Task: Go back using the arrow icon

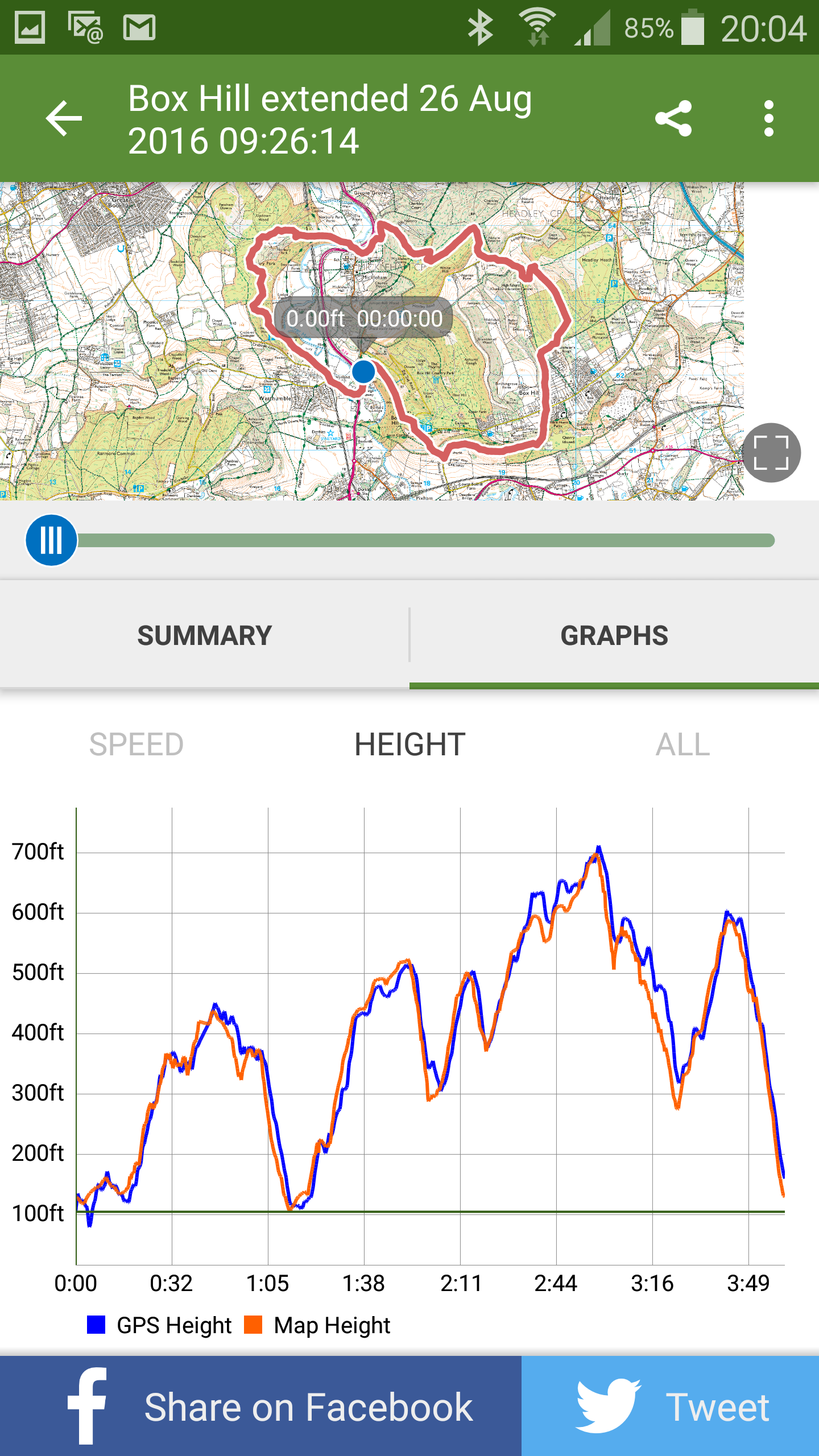Action: [64, 118]
